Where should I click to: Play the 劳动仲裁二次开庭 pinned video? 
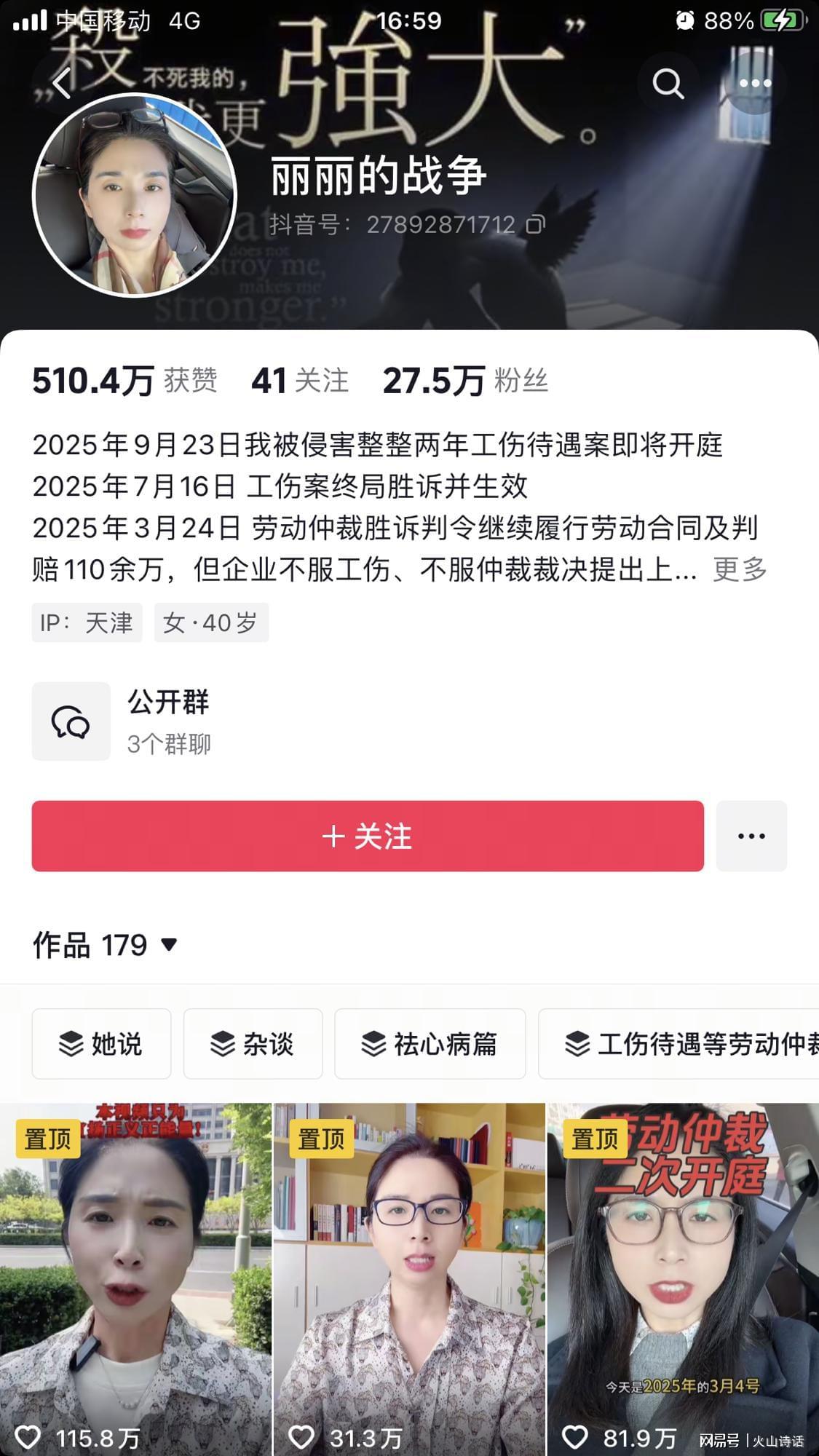tap(683, 1279)
